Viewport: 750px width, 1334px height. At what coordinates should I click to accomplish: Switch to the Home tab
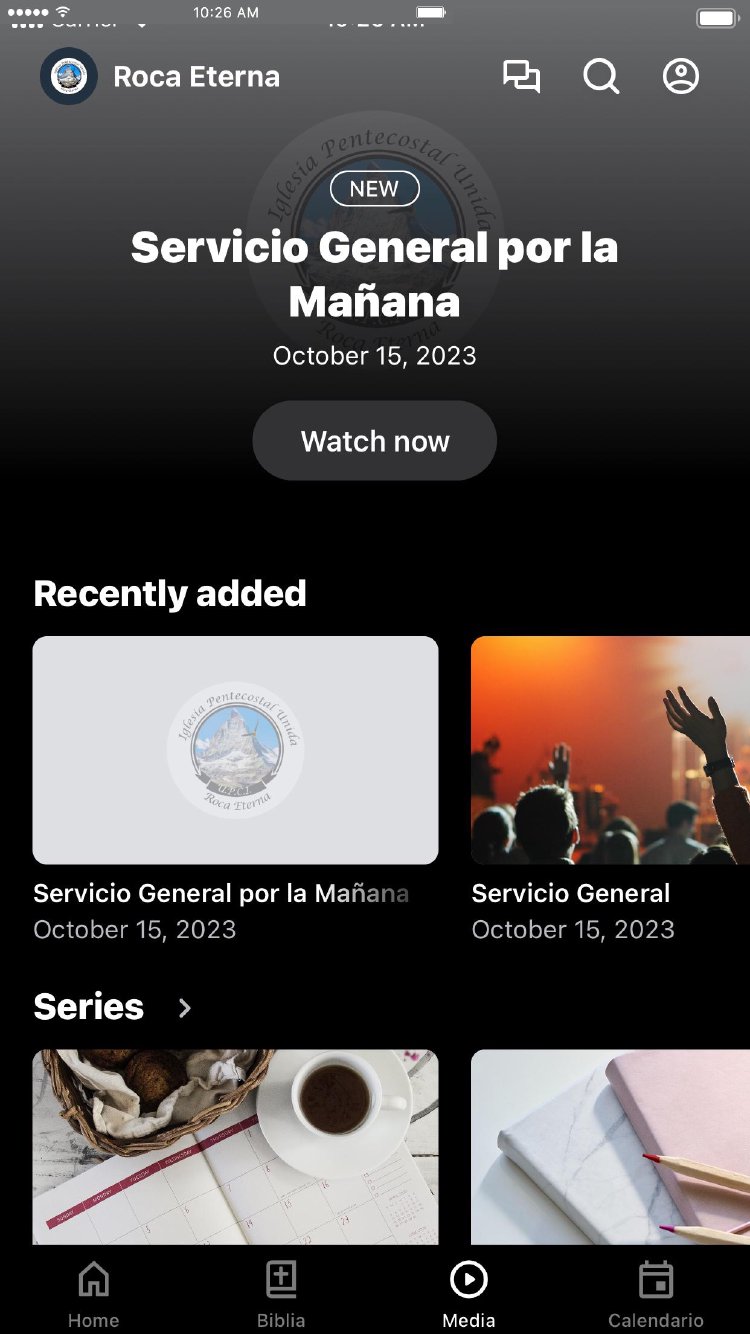tap(93, 1293)
